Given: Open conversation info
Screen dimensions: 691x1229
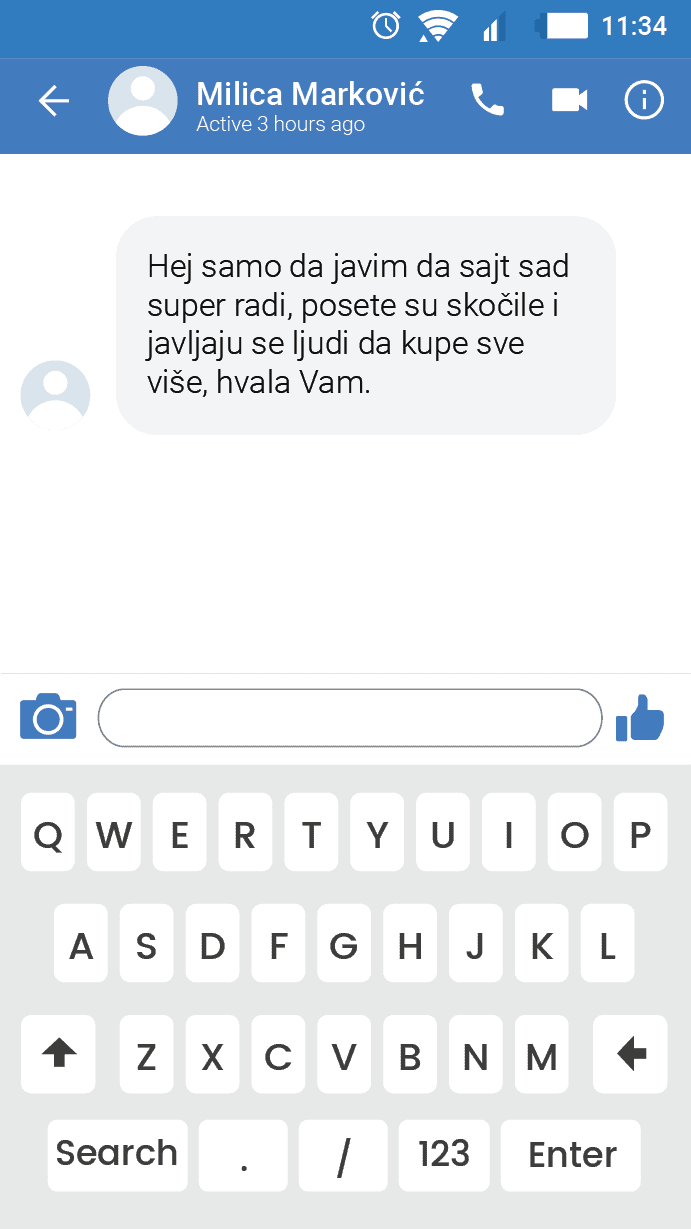Looking at the screenshot, I should [644, 100].
